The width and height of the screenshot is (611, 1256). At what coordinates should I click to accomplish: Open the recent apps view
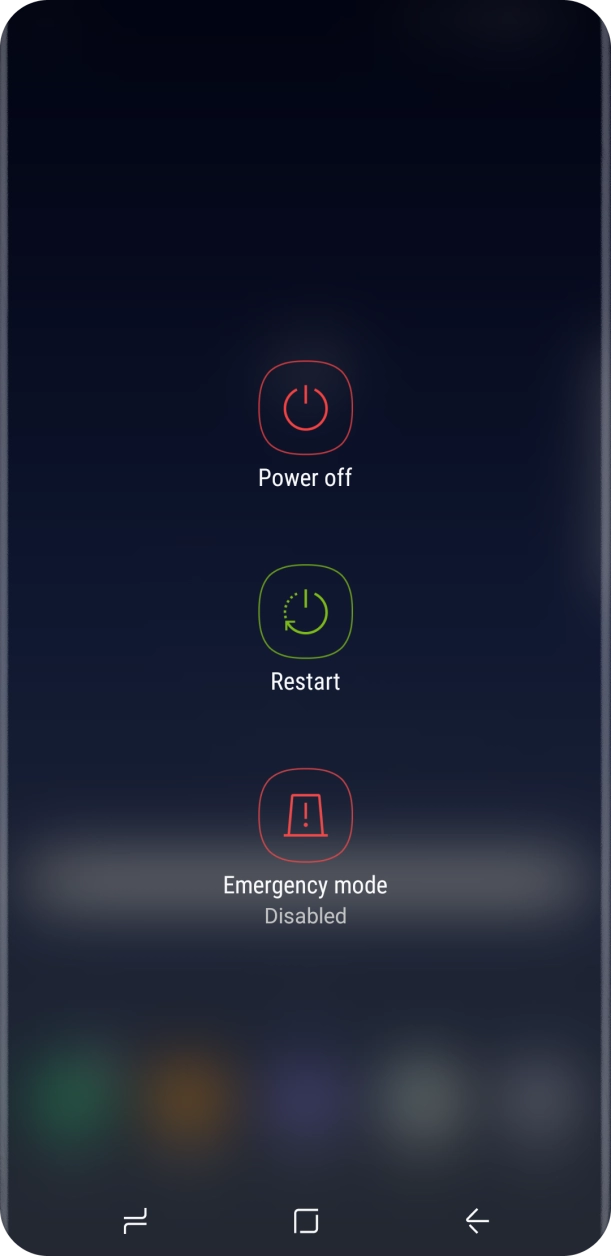134,1220
